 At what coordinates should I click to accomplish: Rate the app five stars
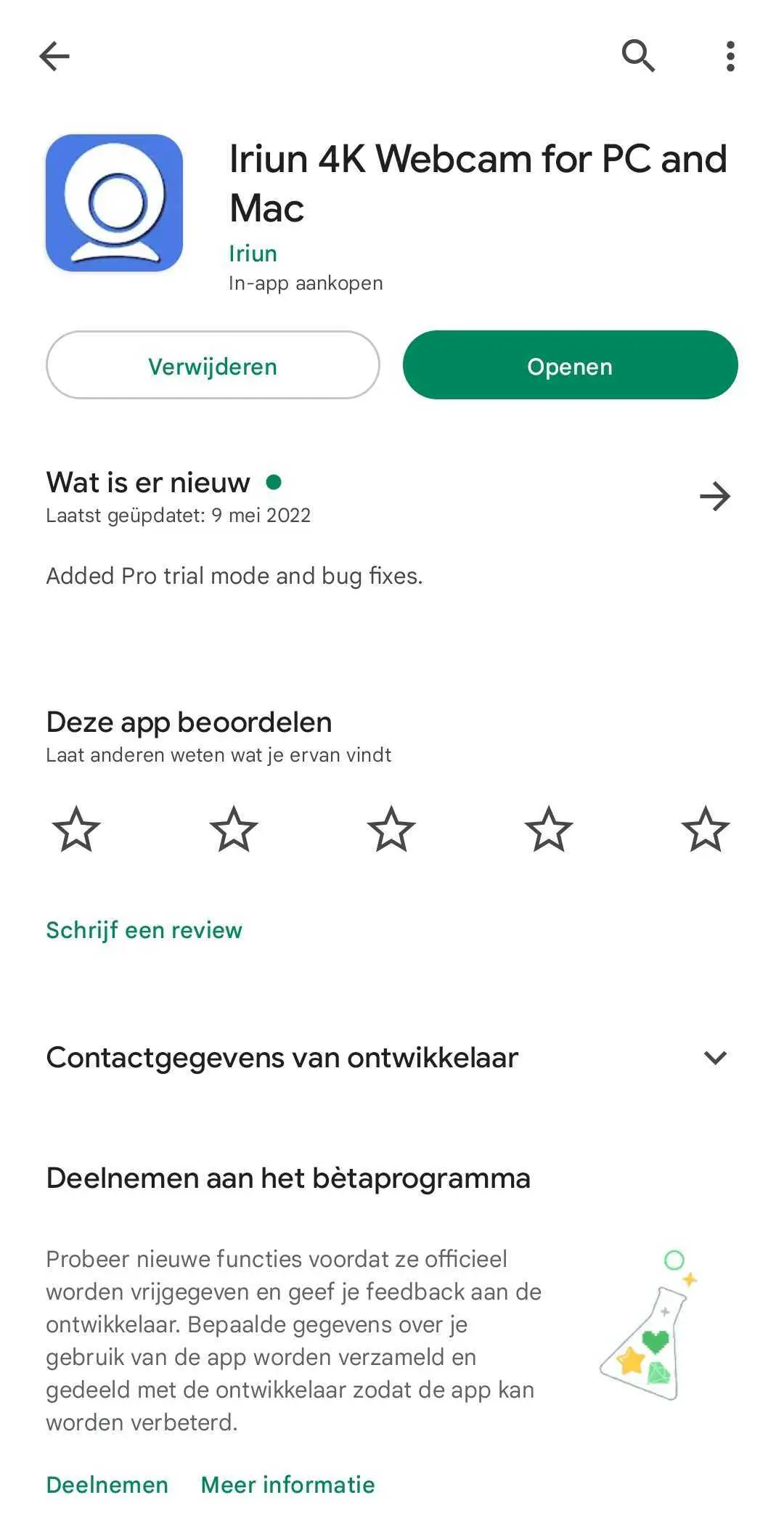click(706, 828)
